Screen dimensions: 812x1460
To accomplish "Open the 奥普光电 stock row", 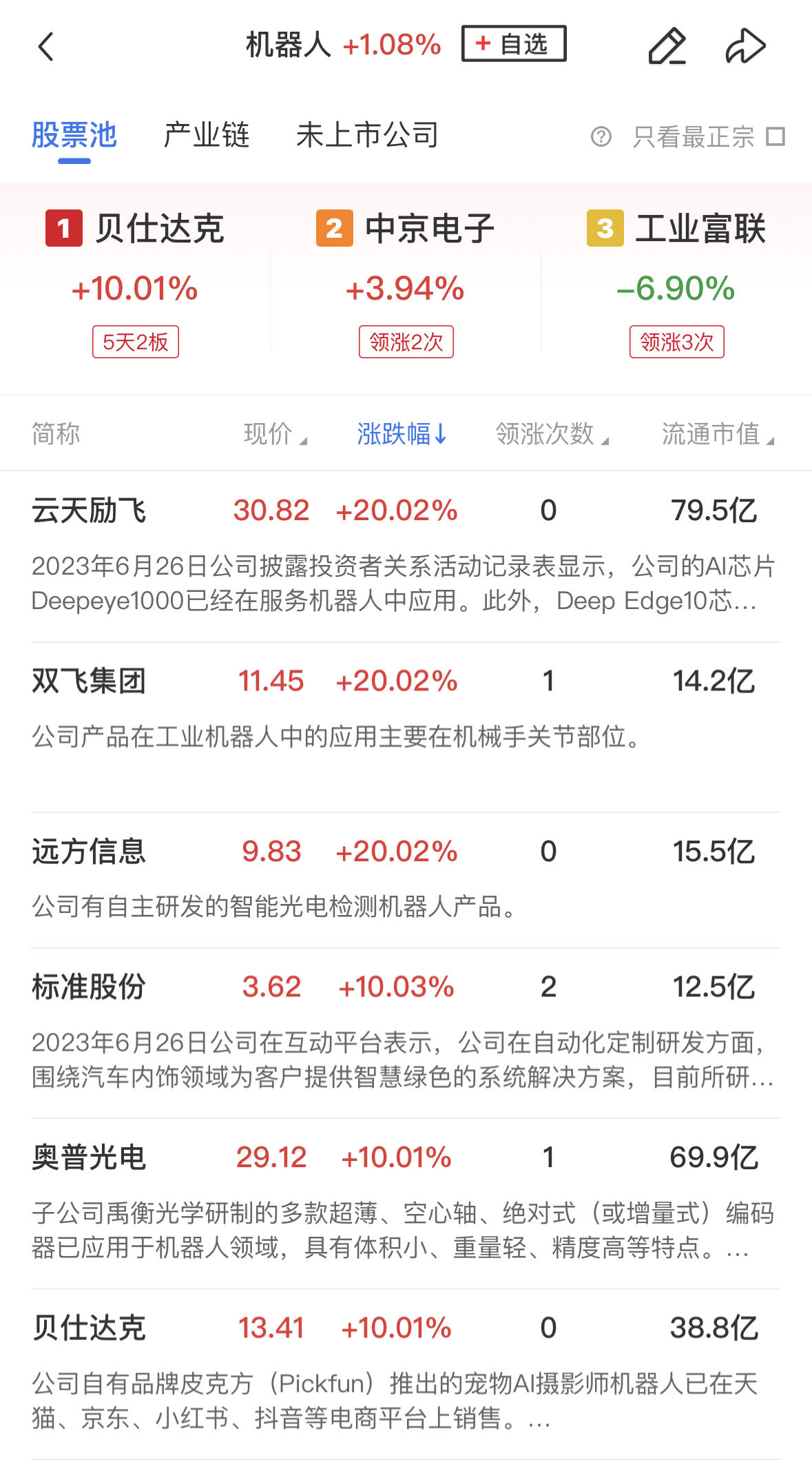I will (90, 1158).
